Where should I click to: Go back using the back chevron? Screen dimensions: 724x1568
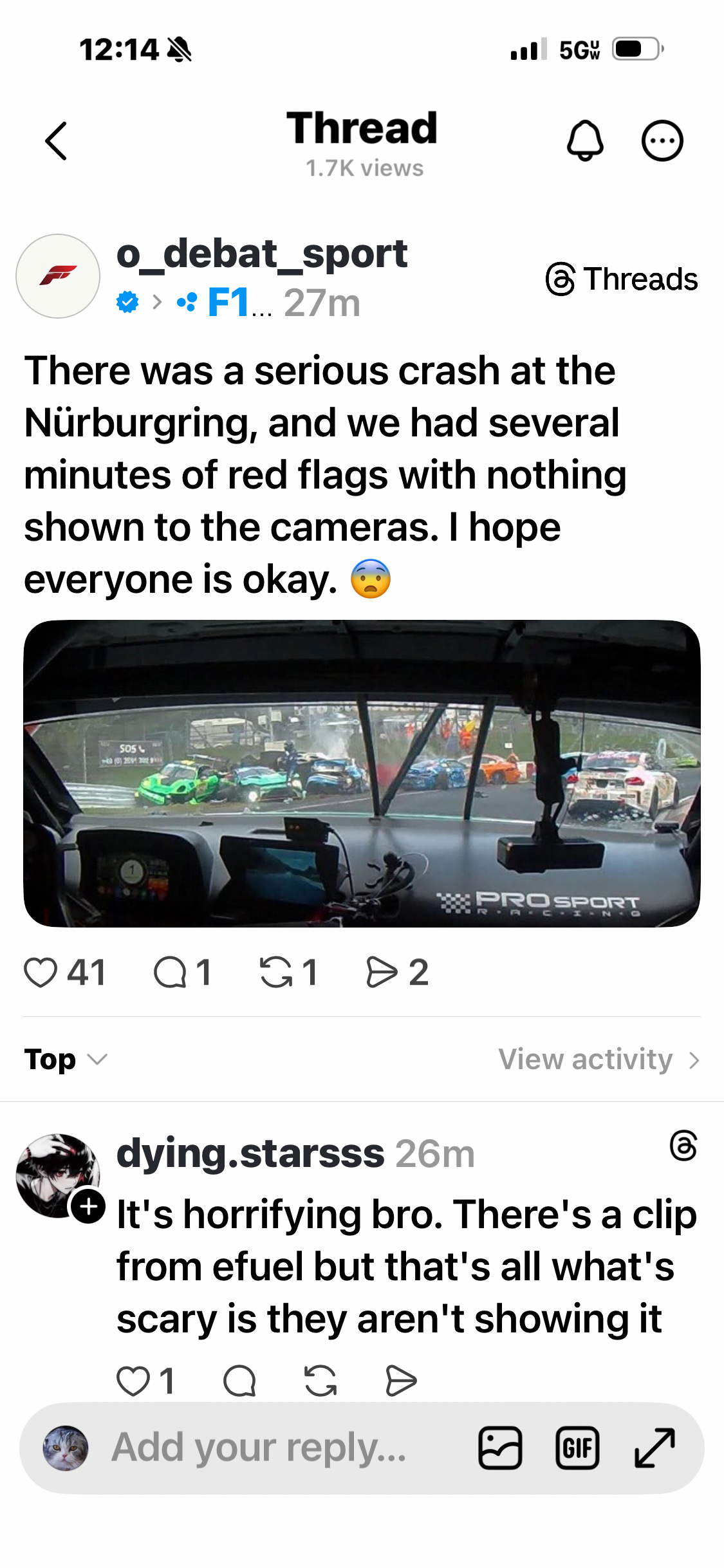(x=57, y=141)
